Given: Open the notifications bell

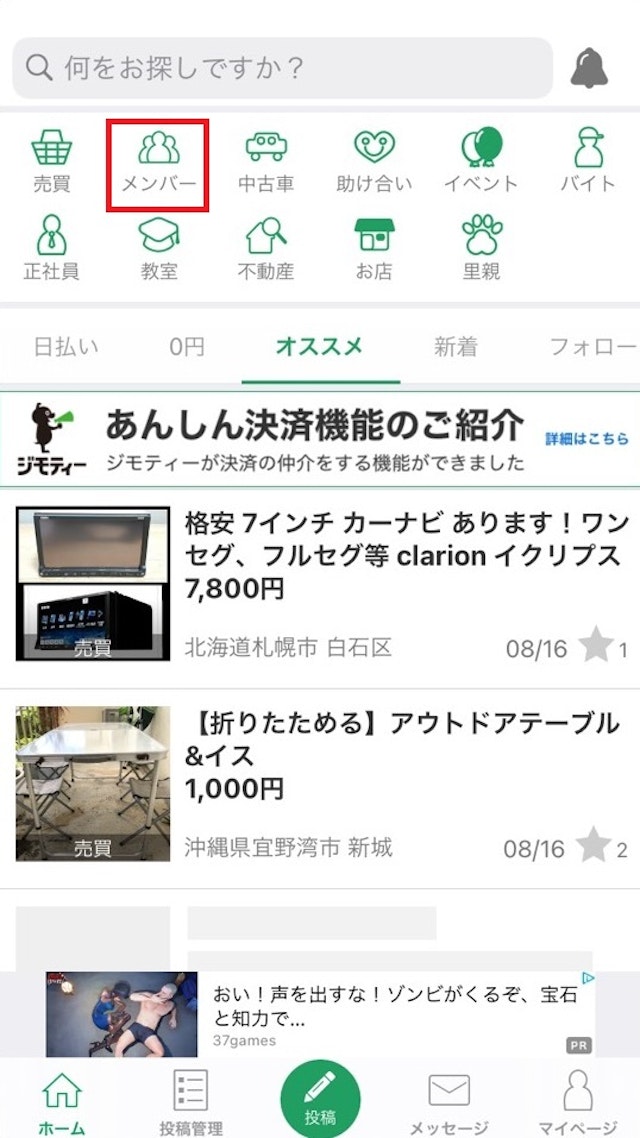Looking at the screenshot, I should 589,68.
